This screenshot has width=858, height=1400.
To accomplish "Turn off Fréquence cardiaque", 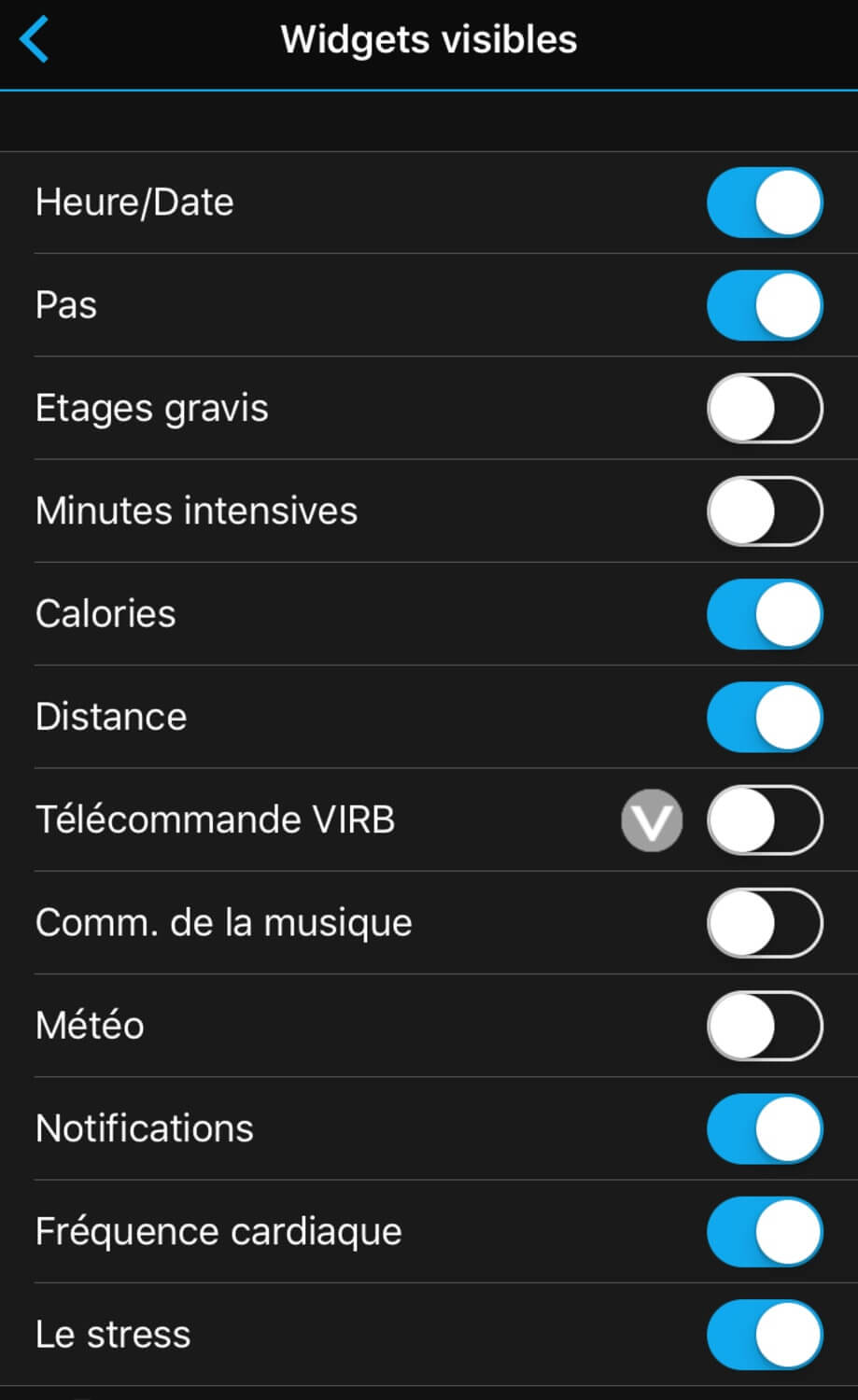I will [764, 1231].
